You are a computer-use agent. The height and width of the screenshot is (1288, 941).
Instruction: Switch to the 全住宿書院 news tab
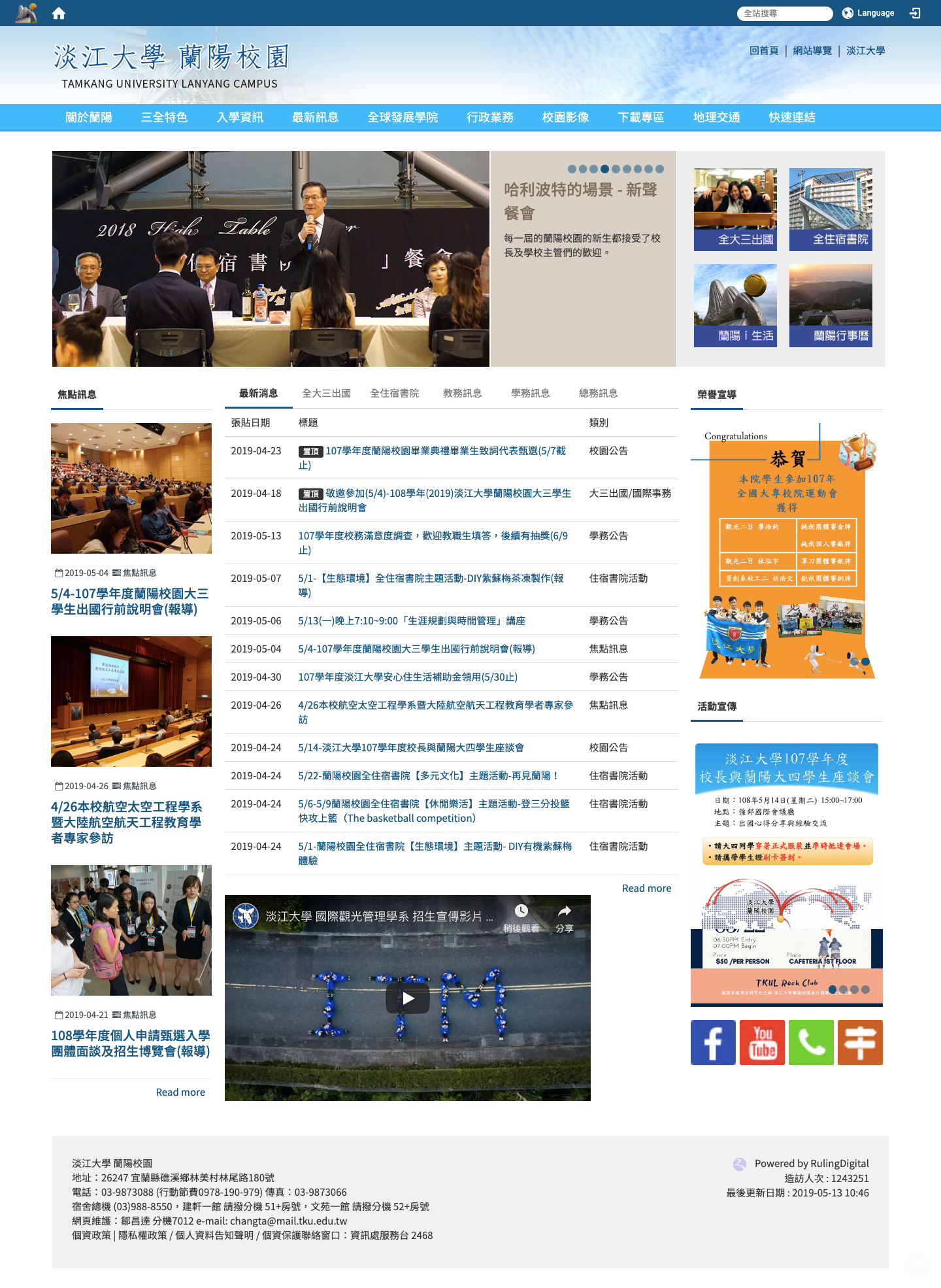[394, 393]
